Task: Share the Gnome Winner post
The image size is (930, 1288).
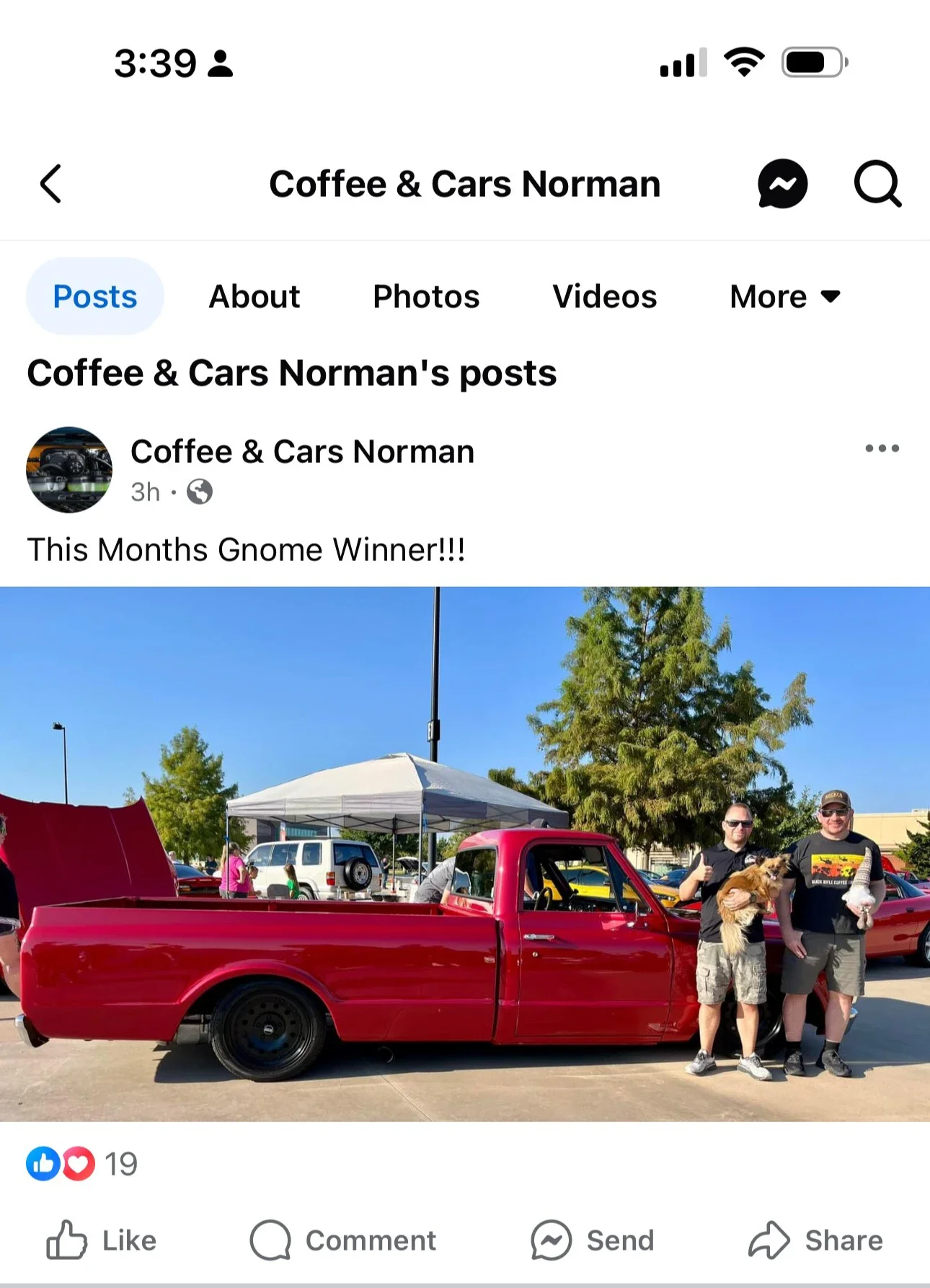Action: tap(815, 1240)
